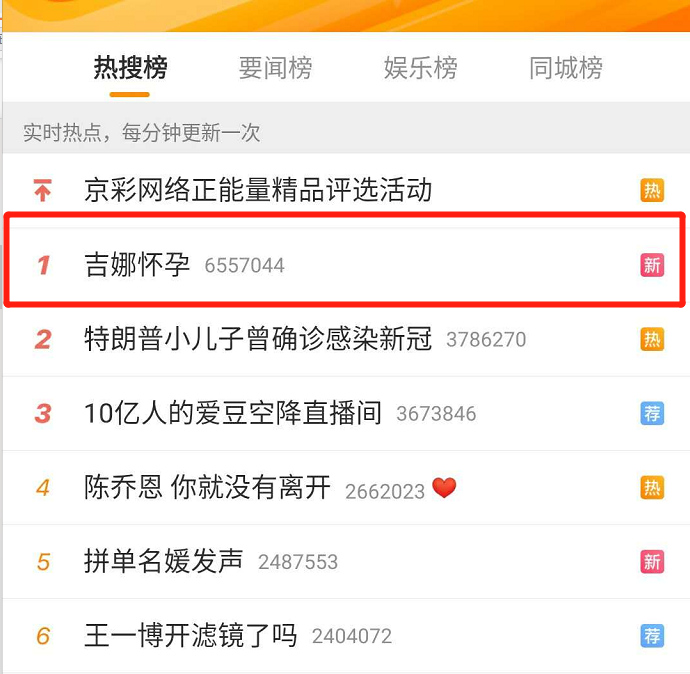Open trending topic 拼单名媛发声

point(164,562)
